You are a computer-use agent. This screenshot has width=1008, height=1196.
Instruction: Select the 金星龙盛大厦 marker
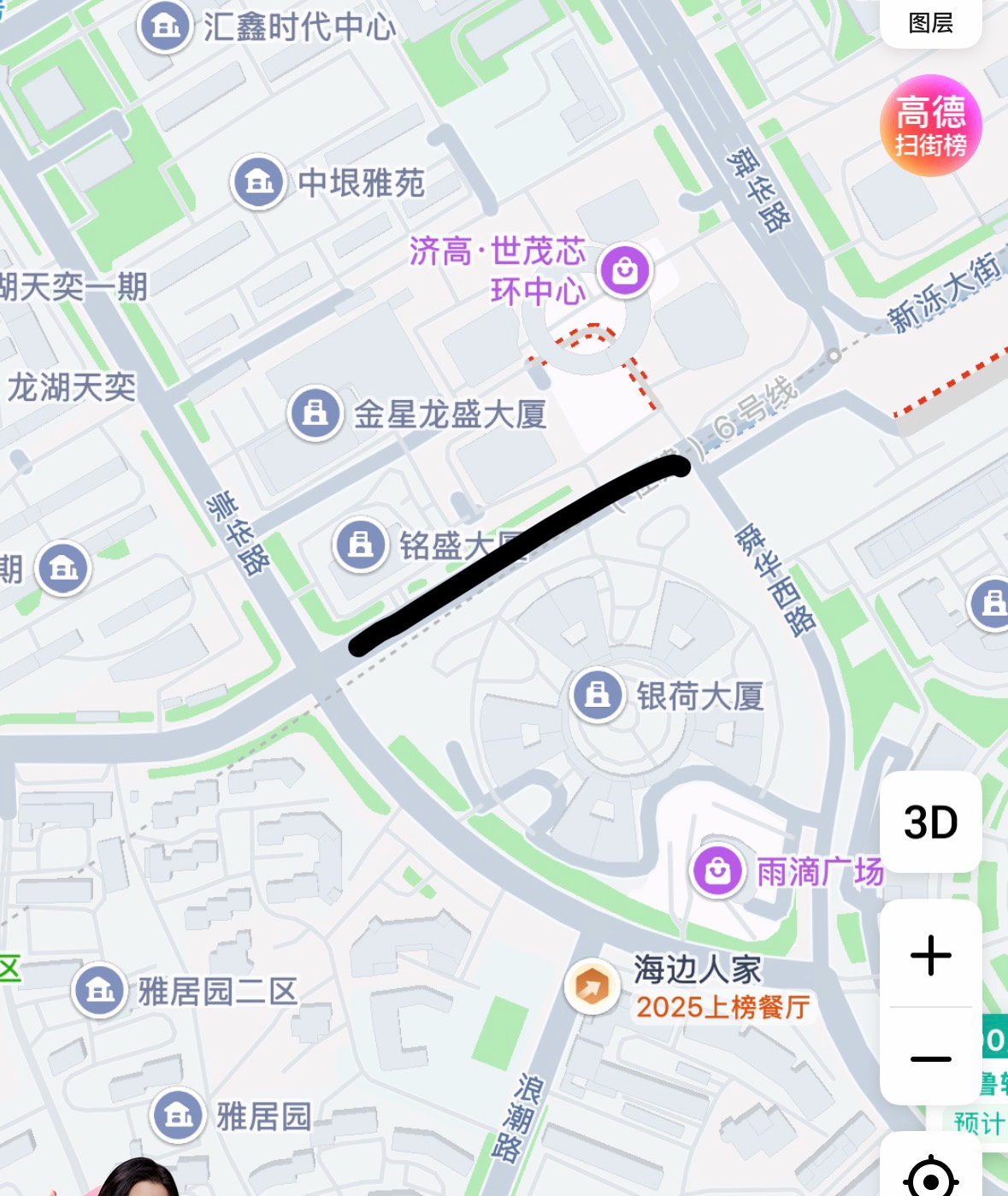(315, 413)
